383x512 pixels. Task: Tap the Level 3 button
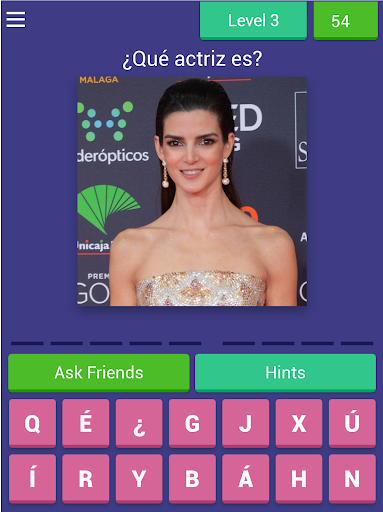point(253,20)
